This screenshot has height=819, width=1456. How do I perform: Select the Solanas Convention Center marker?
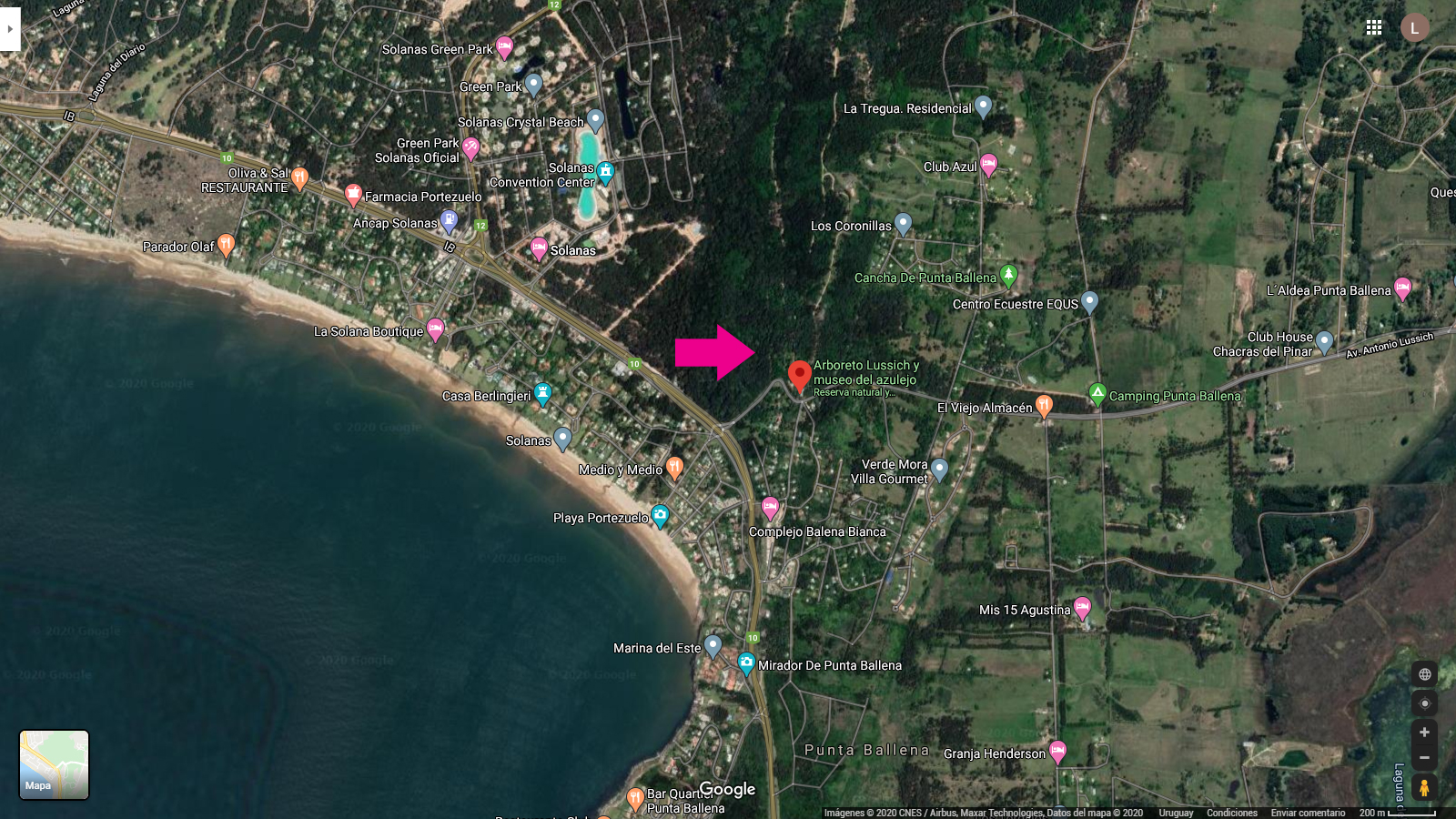[x=605, y=172]
